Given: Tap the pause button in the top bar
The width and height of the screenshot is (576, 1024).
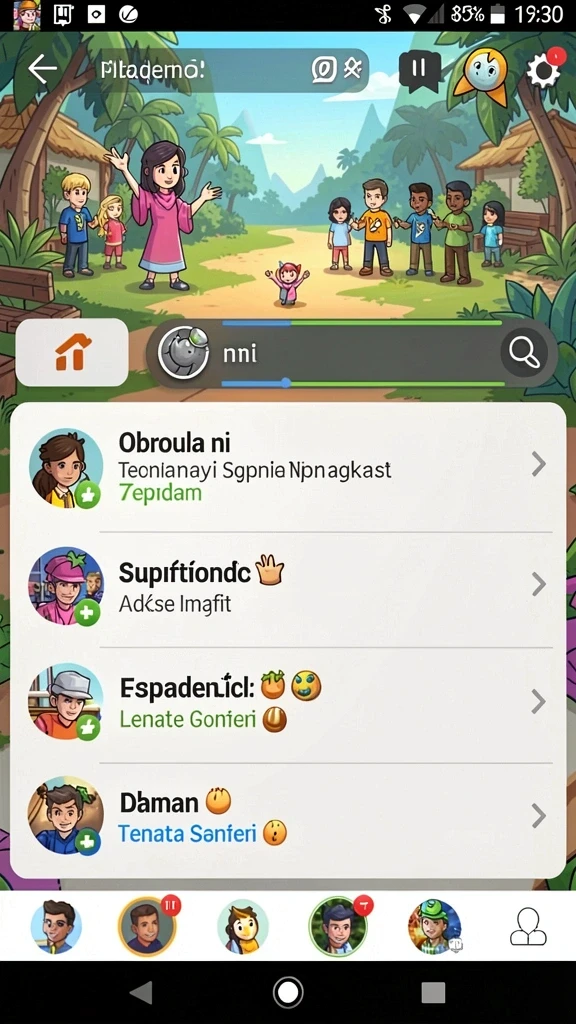Looking at the screenshot, I should (x=419, y=69).
